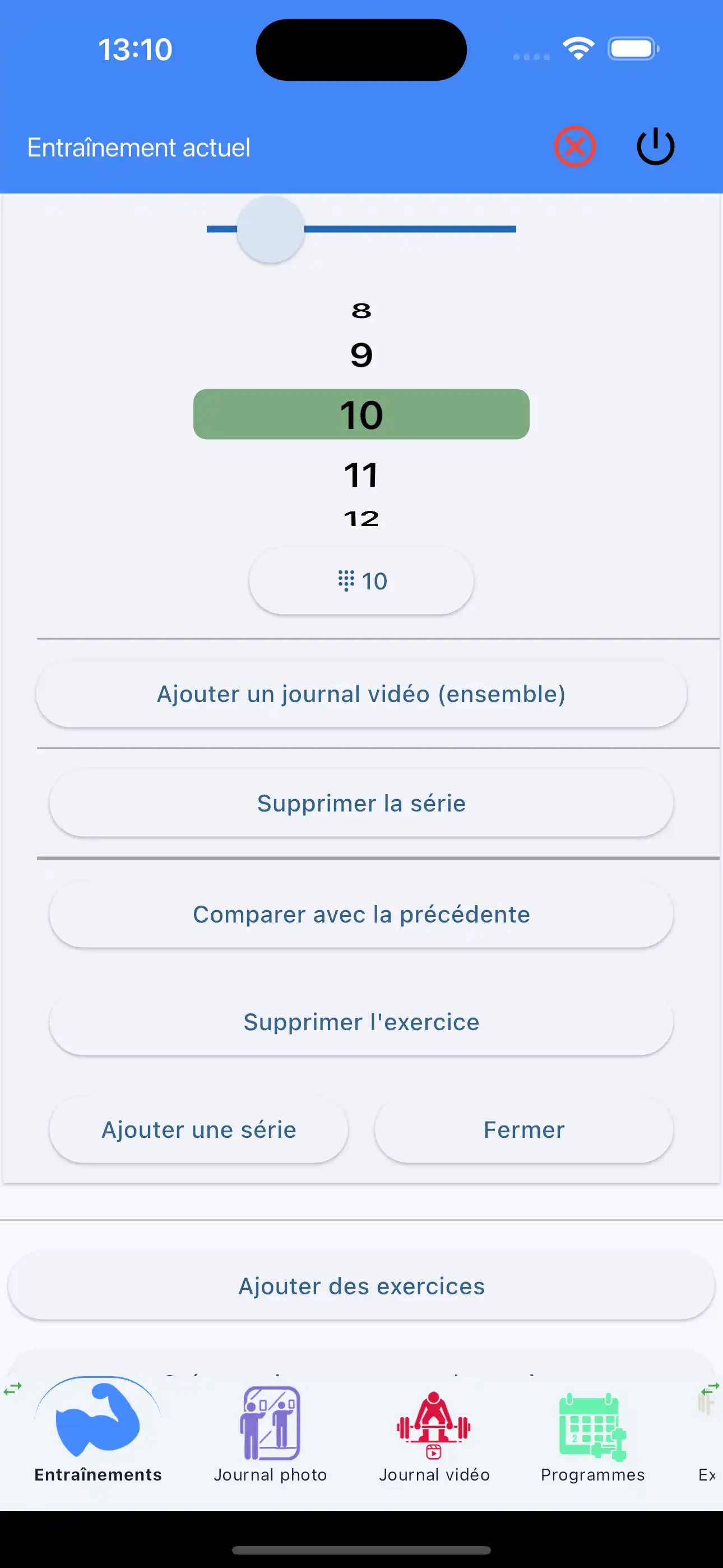Screen dimensions: 723x1568
Task: Tap the red cancel workout icon
Action: tap(575, 145)
